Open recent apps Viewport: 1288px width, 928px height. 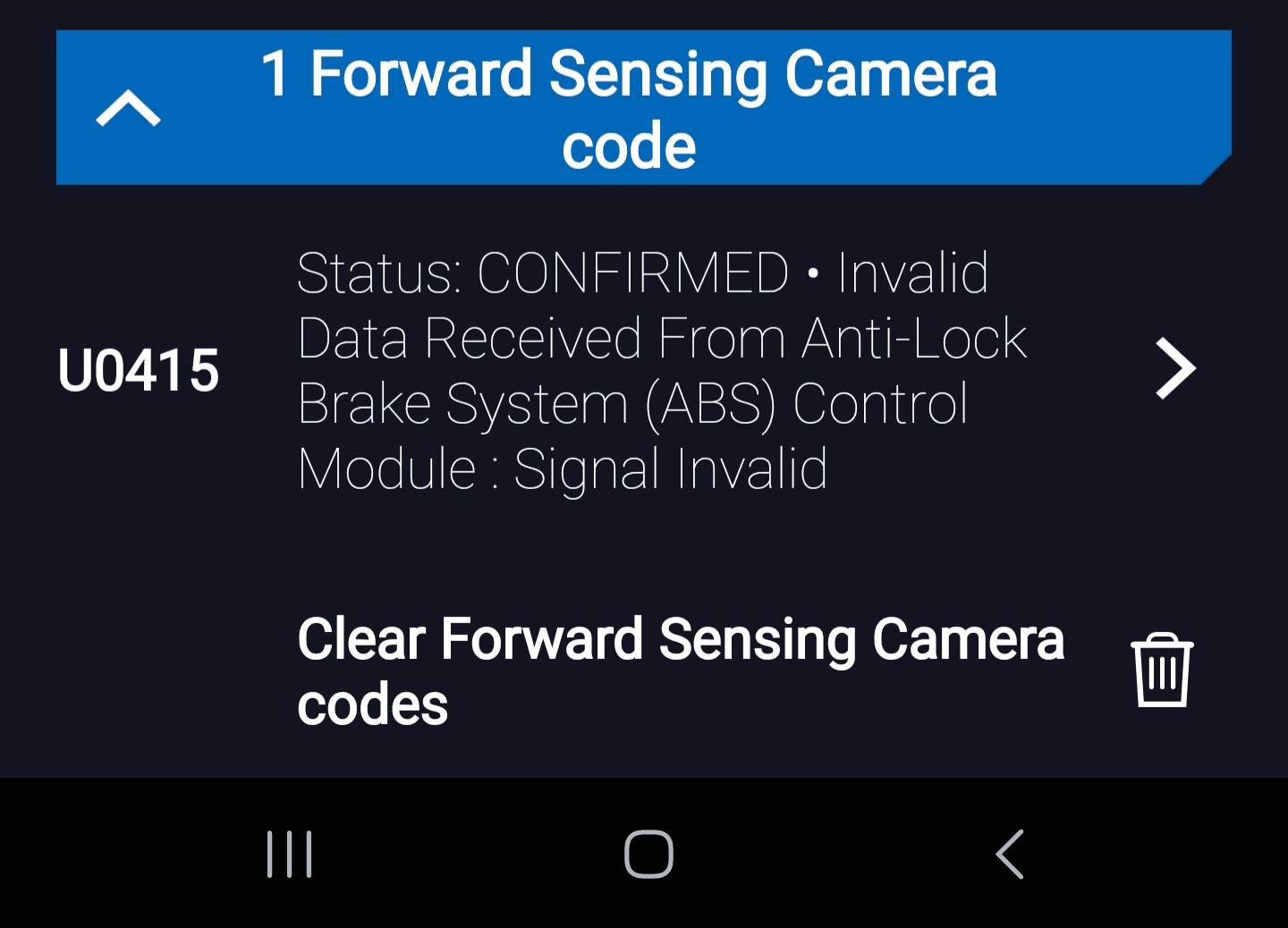pos(289,855)
